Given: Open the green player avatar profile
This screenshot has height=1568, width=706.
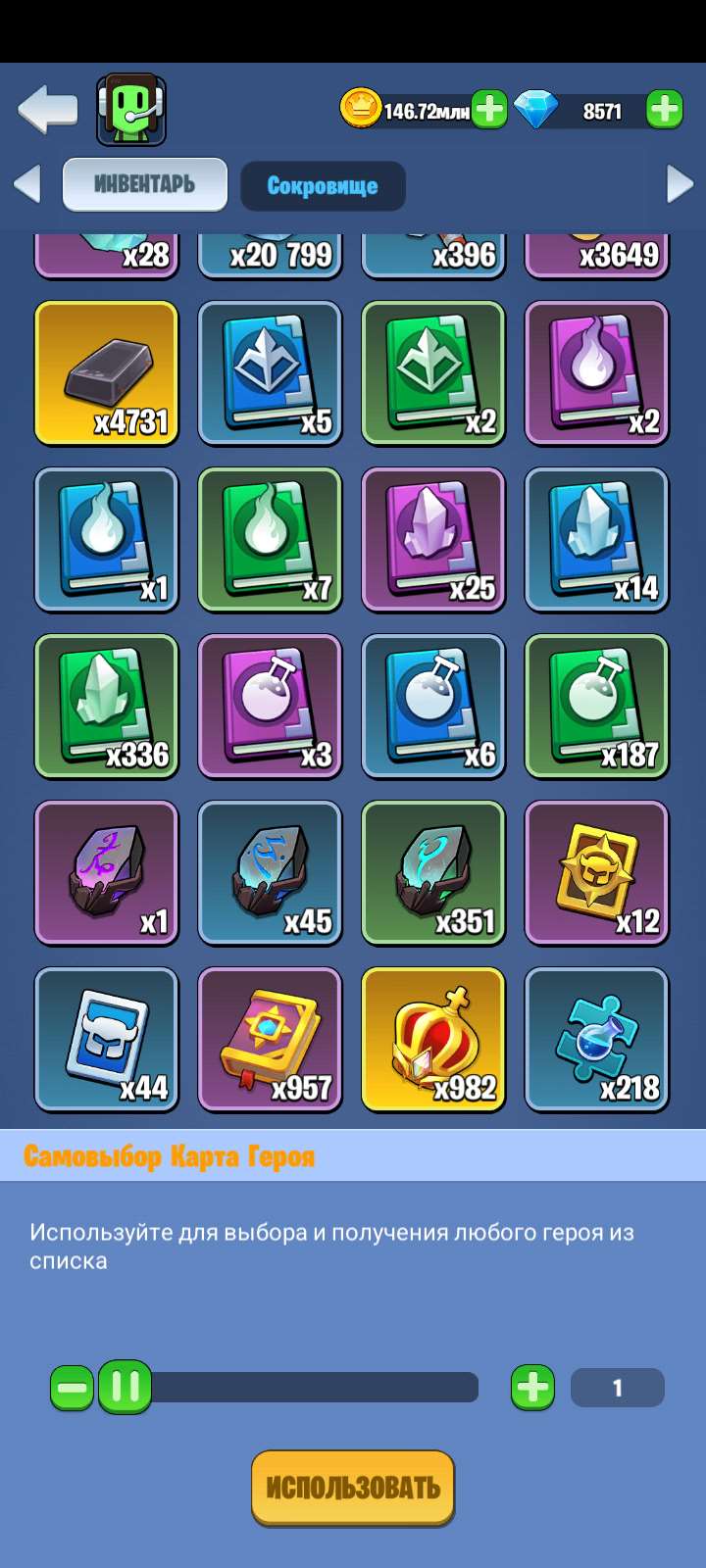Looking at the screenshot, I should pos(130,111).
